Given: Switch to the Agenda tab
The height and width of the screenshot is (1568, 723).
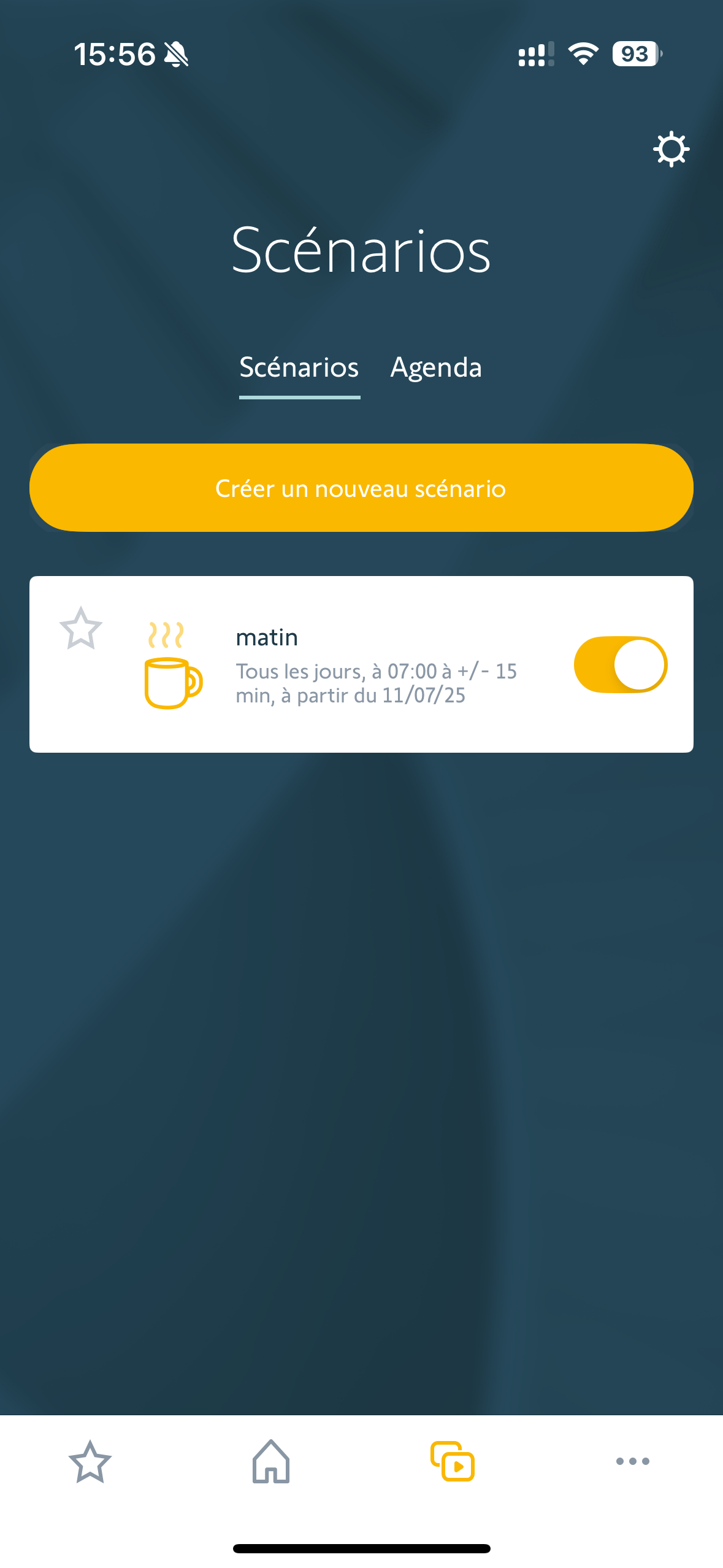Looking at the screenshot, I should (436, 368).
